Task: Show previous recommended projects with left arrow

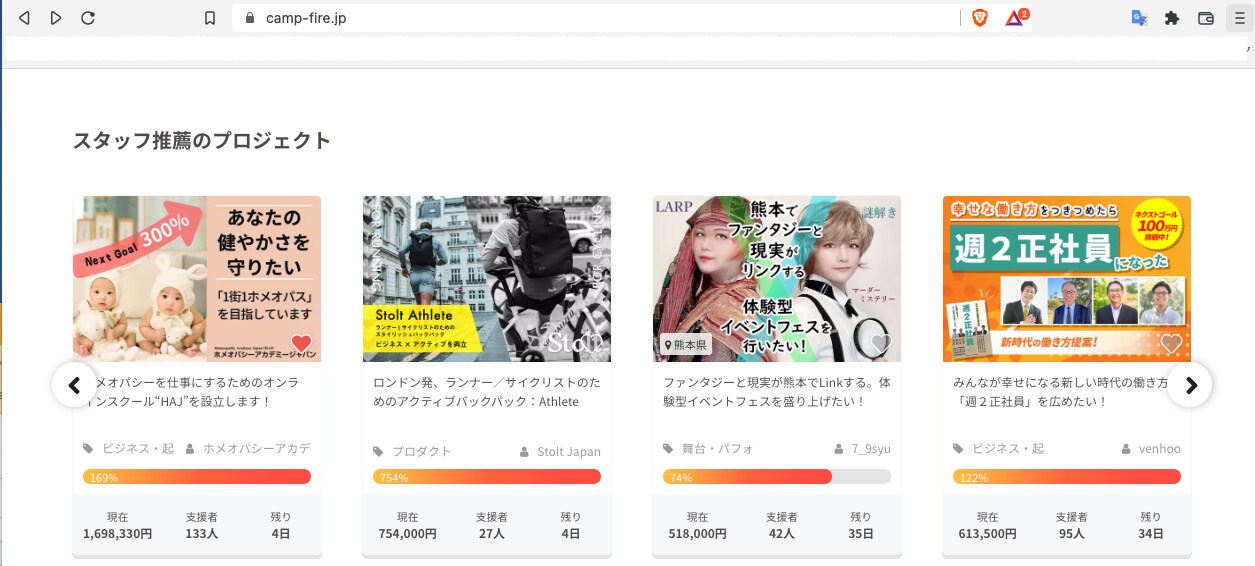Action: pos(74,385)
